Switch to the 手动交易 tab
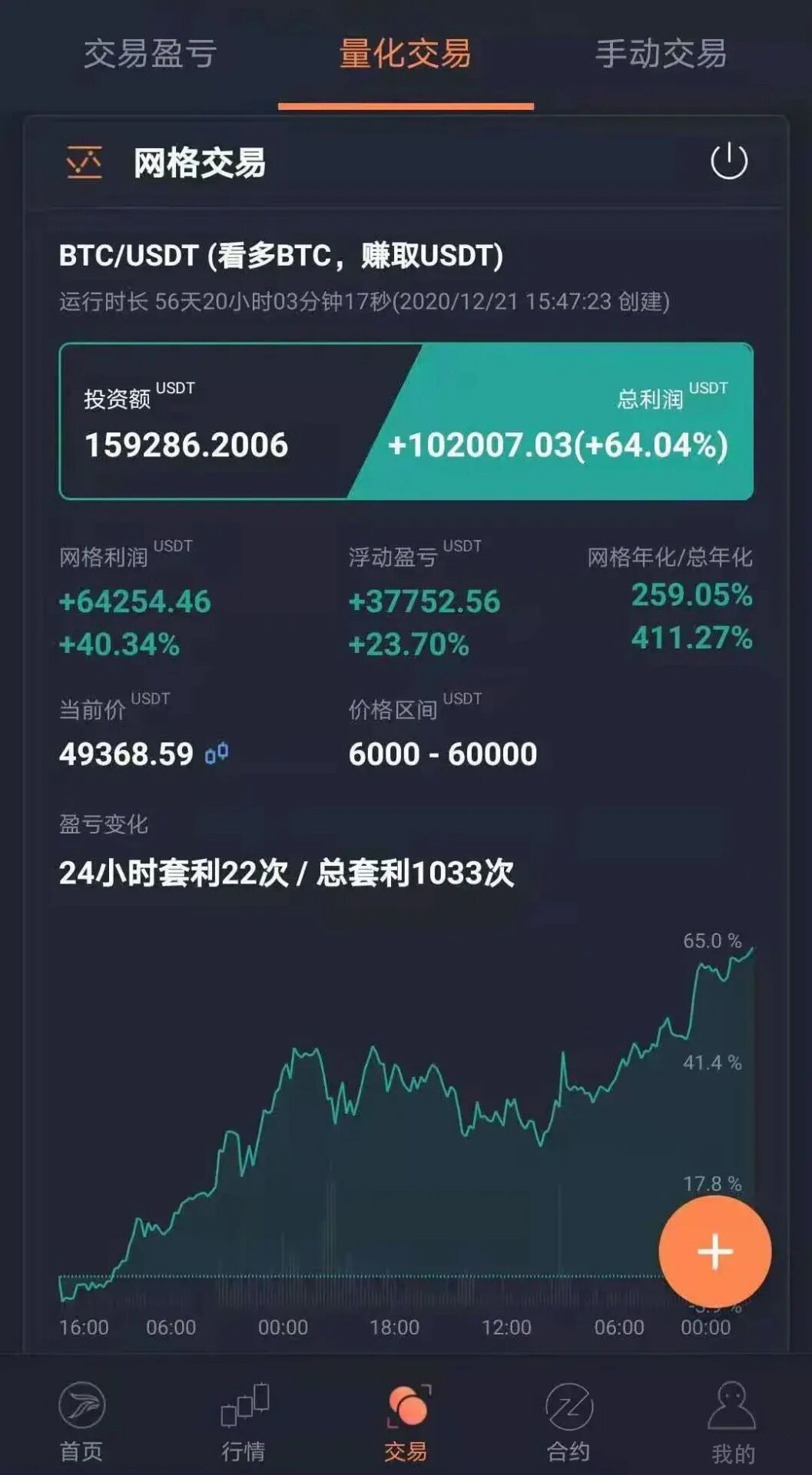 (x=663, y=52)
